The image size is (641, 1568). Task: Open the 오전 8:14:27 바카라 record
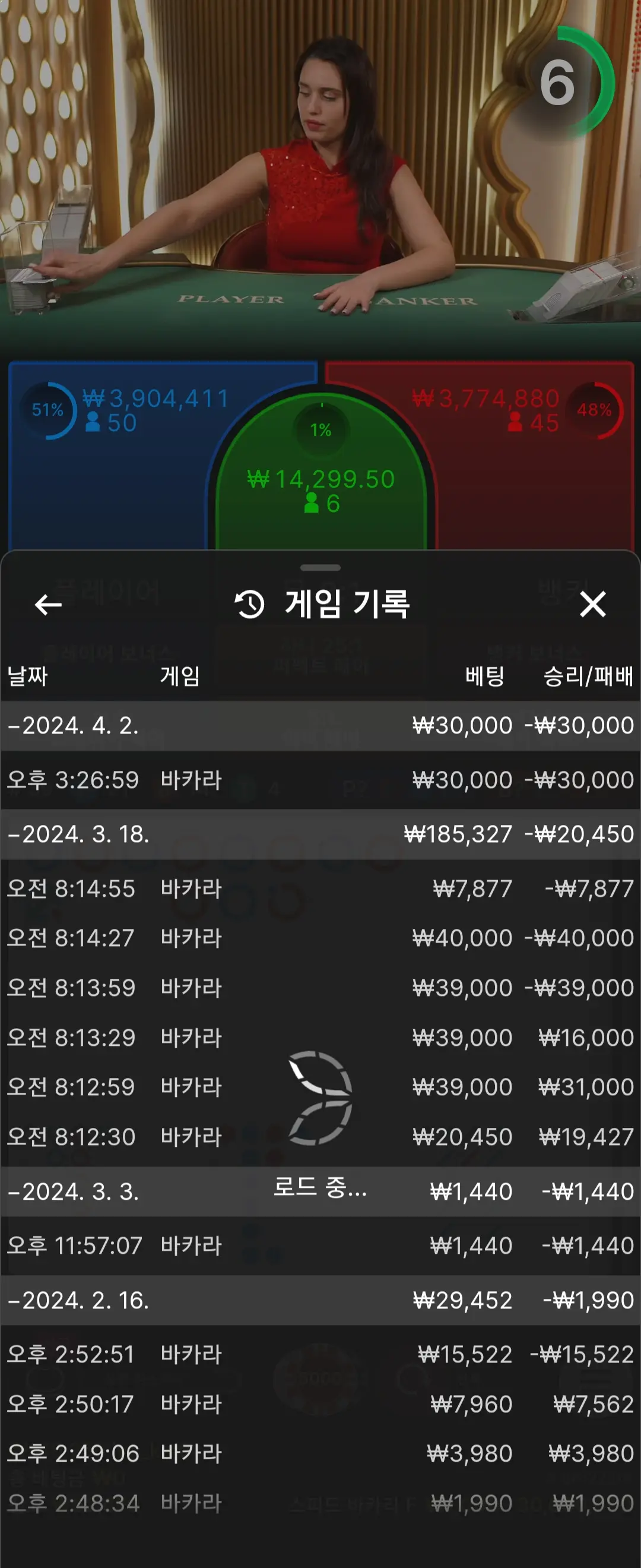coord(320,938)
